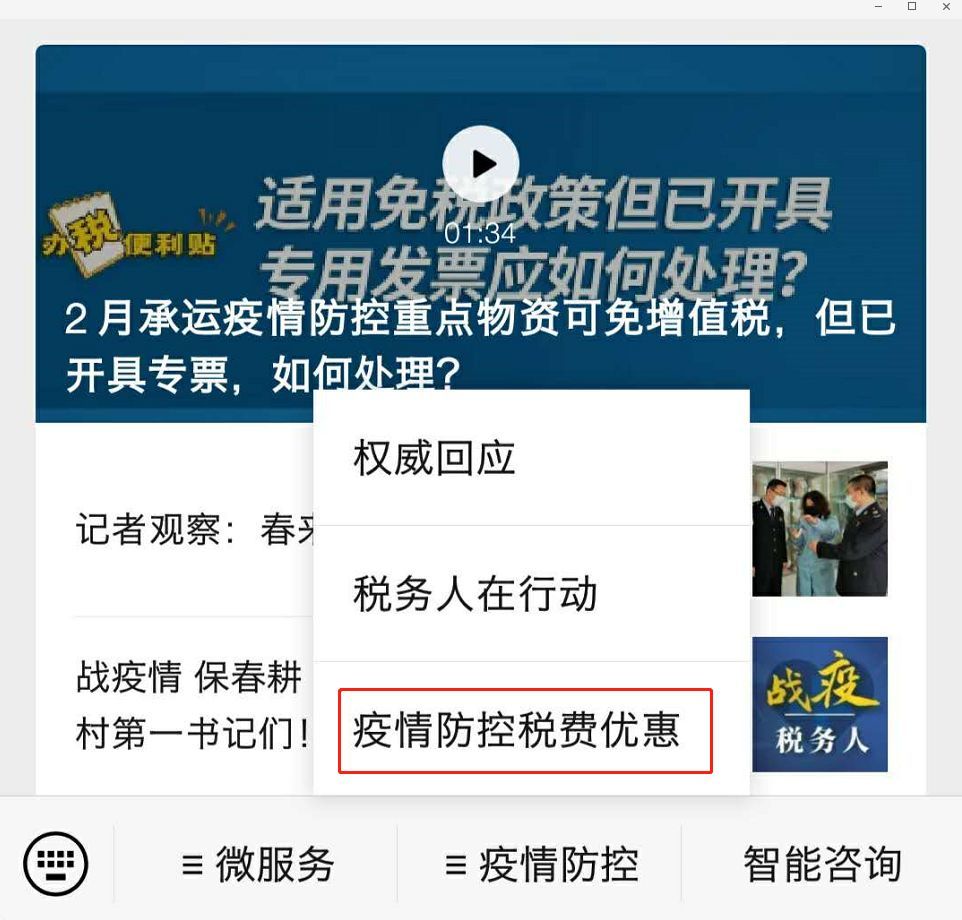The height and width of the screenshot is (920, 962).
Task: Minimize the window
Action: point(878,7)
